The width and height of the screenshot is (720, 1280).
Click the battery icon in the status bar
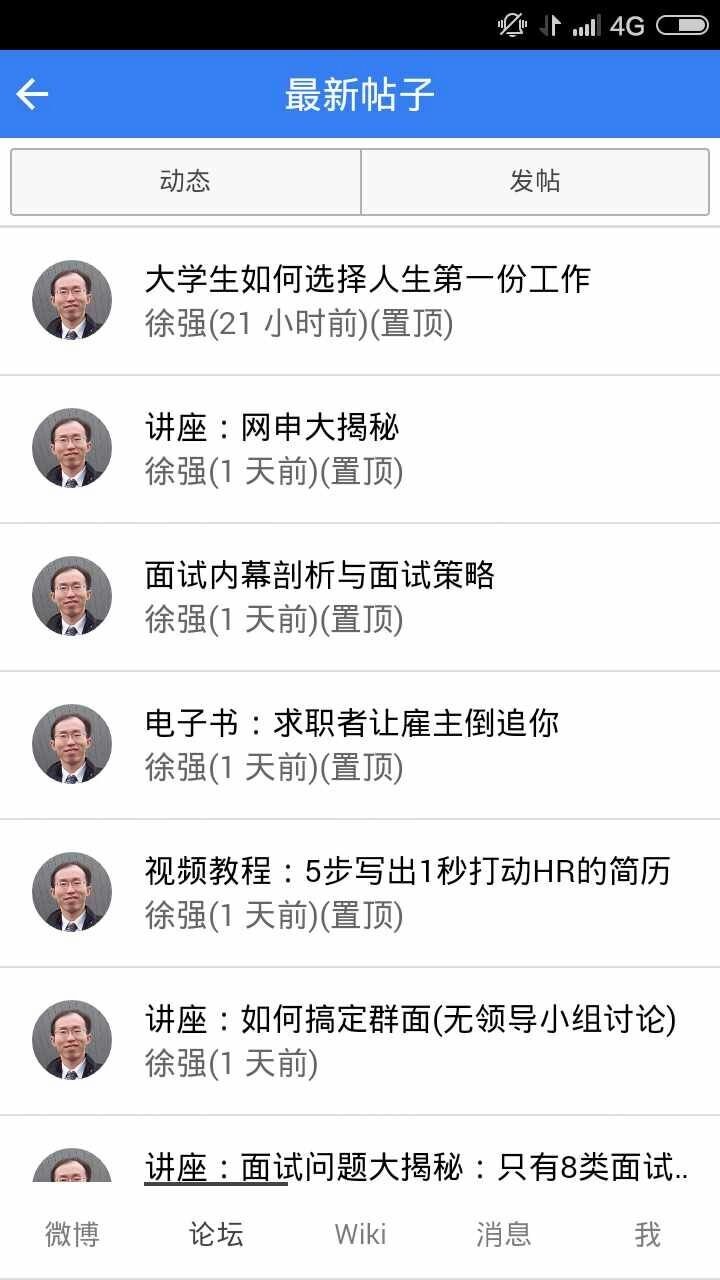tap(684, 25)
